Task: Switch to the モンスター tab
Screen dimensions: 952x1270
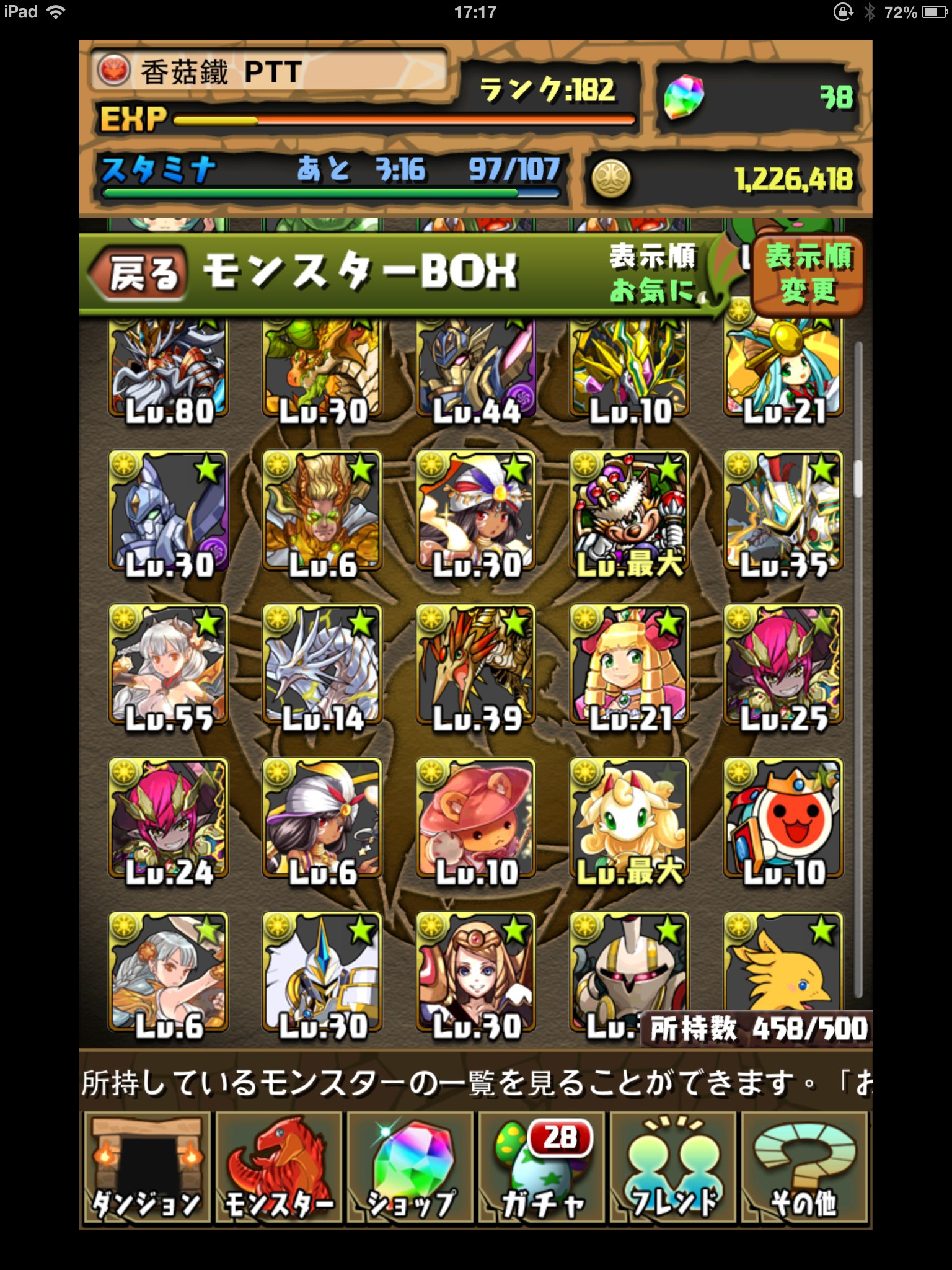Action: [279, 1167]
